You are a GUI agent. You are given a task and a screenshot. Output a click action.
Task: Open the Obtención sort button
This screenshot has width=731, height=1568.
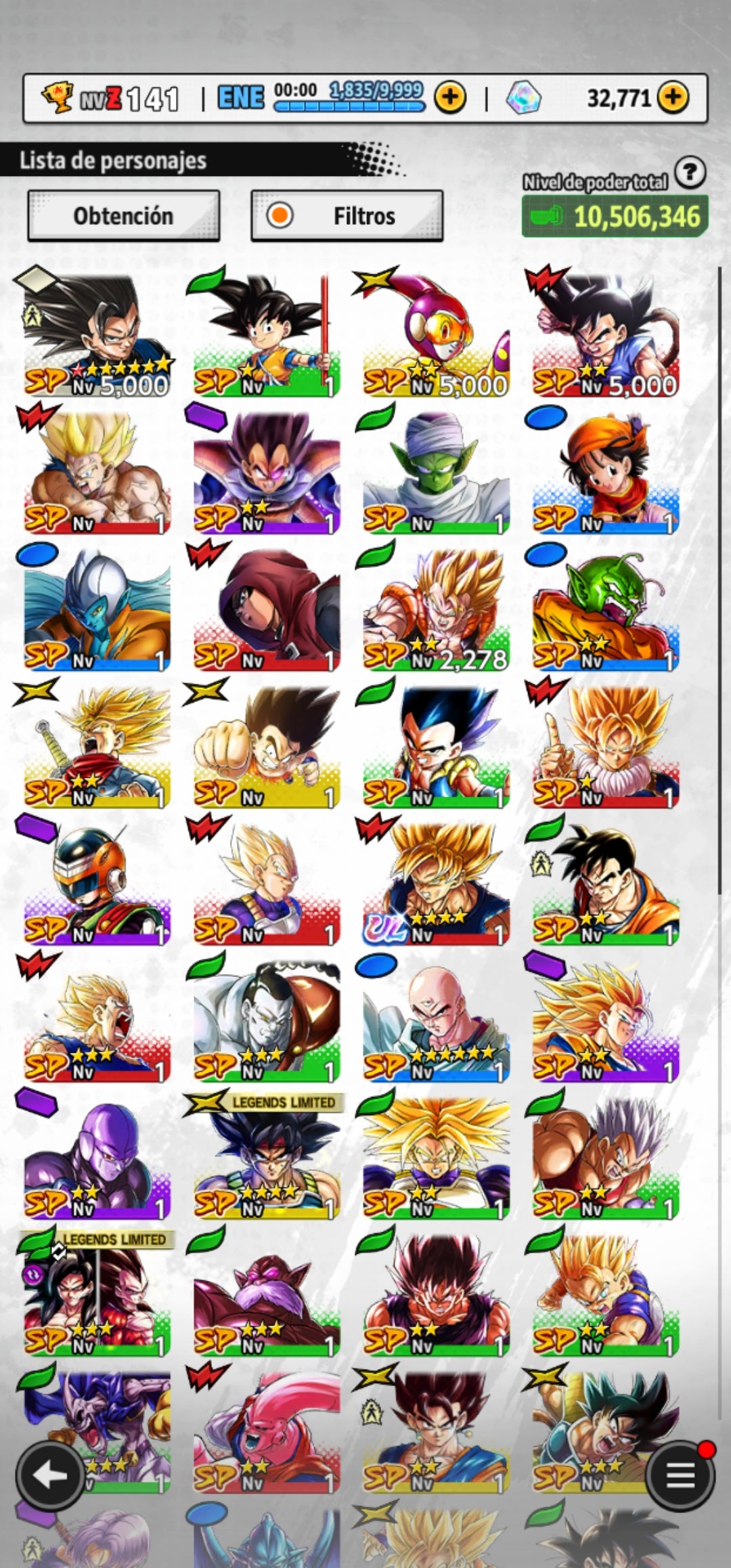point(123,216)
